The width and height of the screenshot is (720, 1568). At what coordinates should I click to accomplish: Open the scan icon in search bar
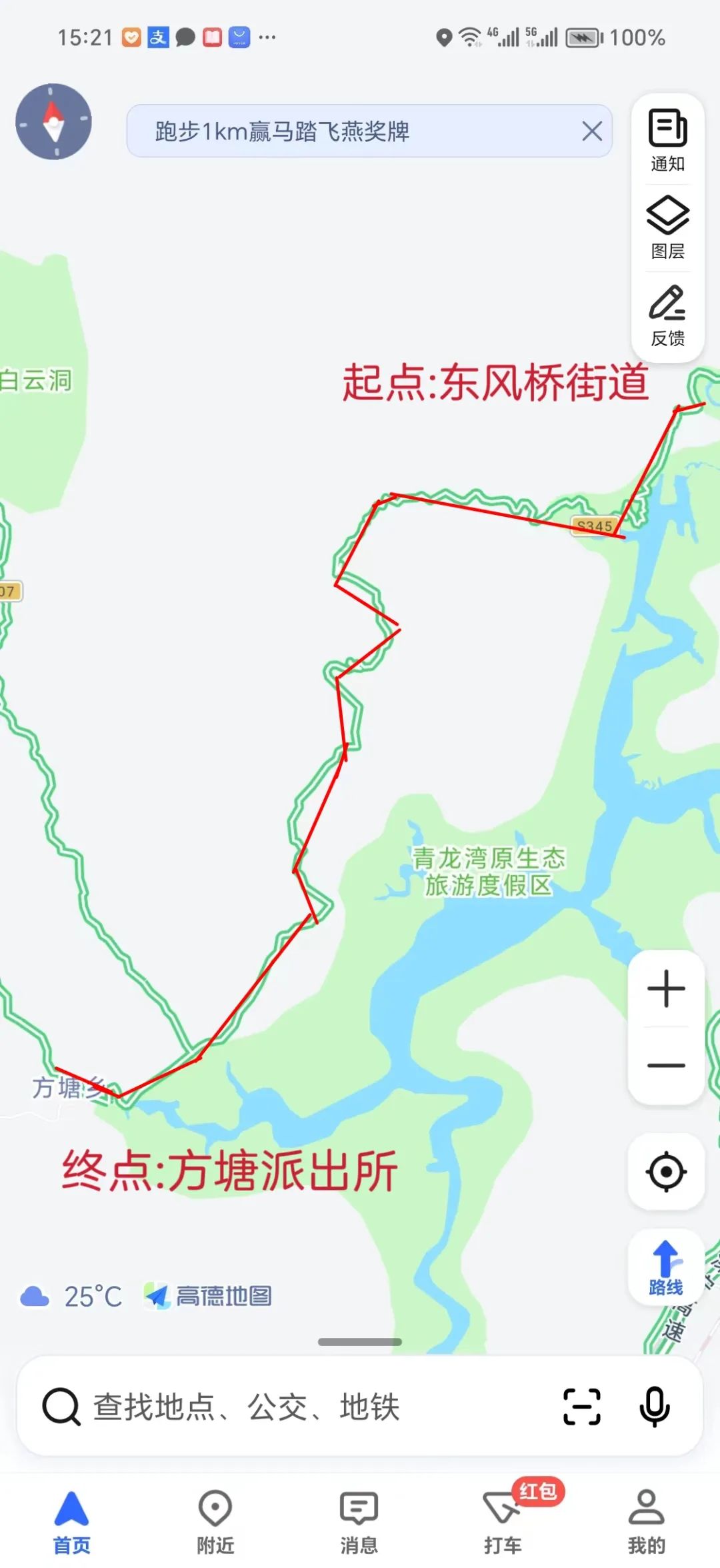[x=582, y=1407]
